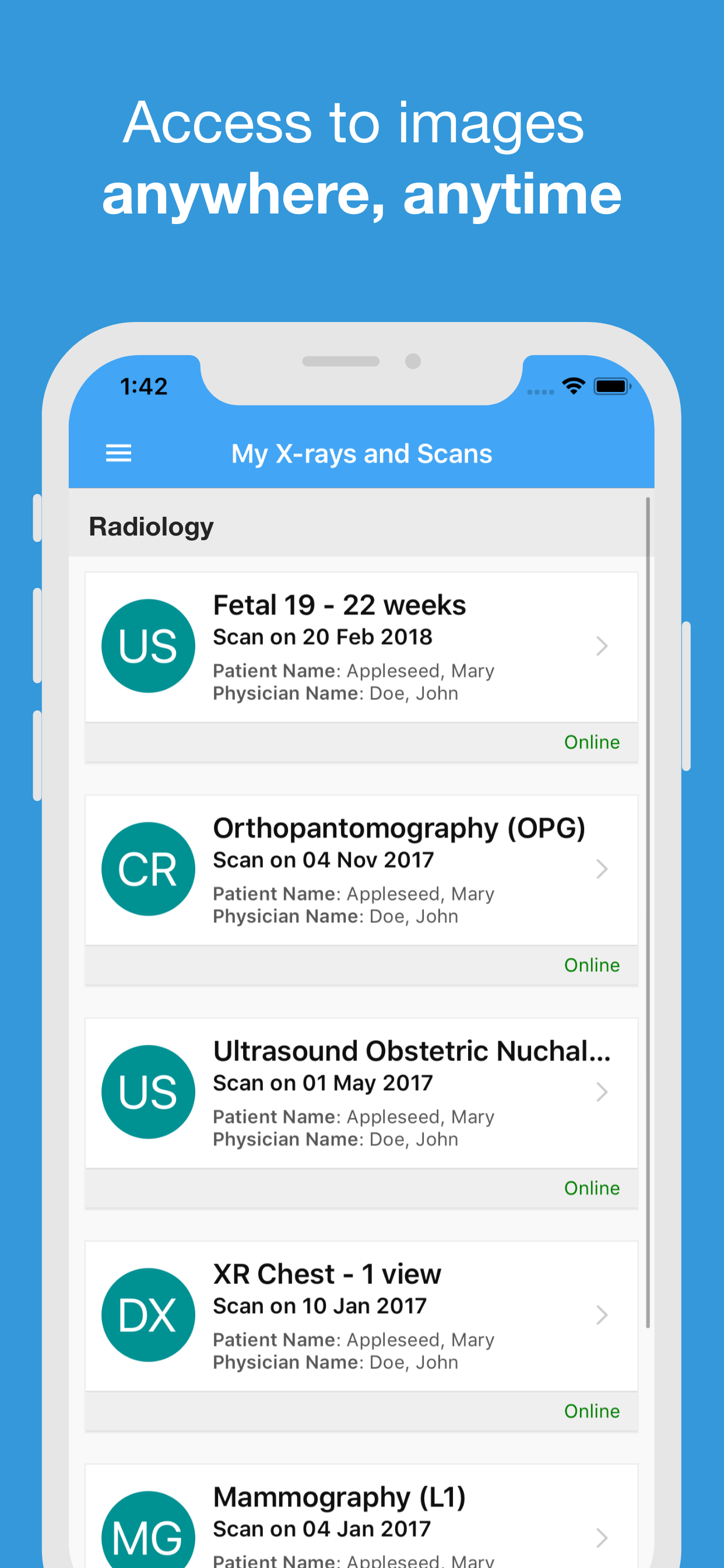Click the My X-rays and Scans title
This screenshot has width=724, height=1568.
point(362,453)
